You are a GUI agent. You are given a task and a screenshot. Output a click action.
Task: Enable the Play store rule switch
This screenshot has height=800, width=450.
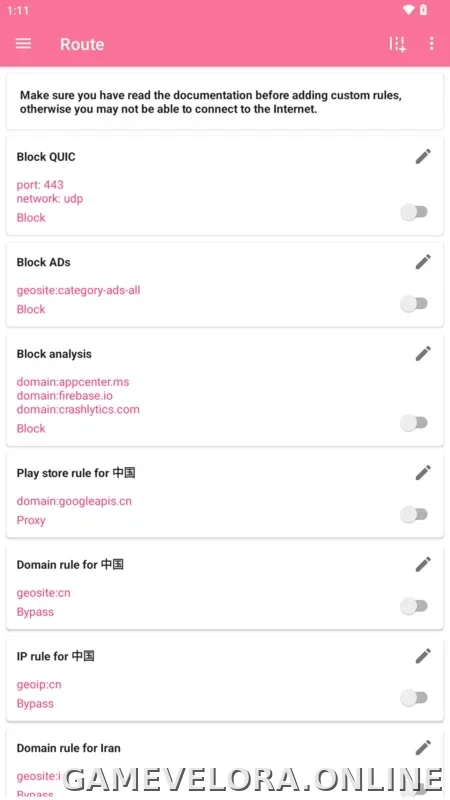tap(414, 514)
